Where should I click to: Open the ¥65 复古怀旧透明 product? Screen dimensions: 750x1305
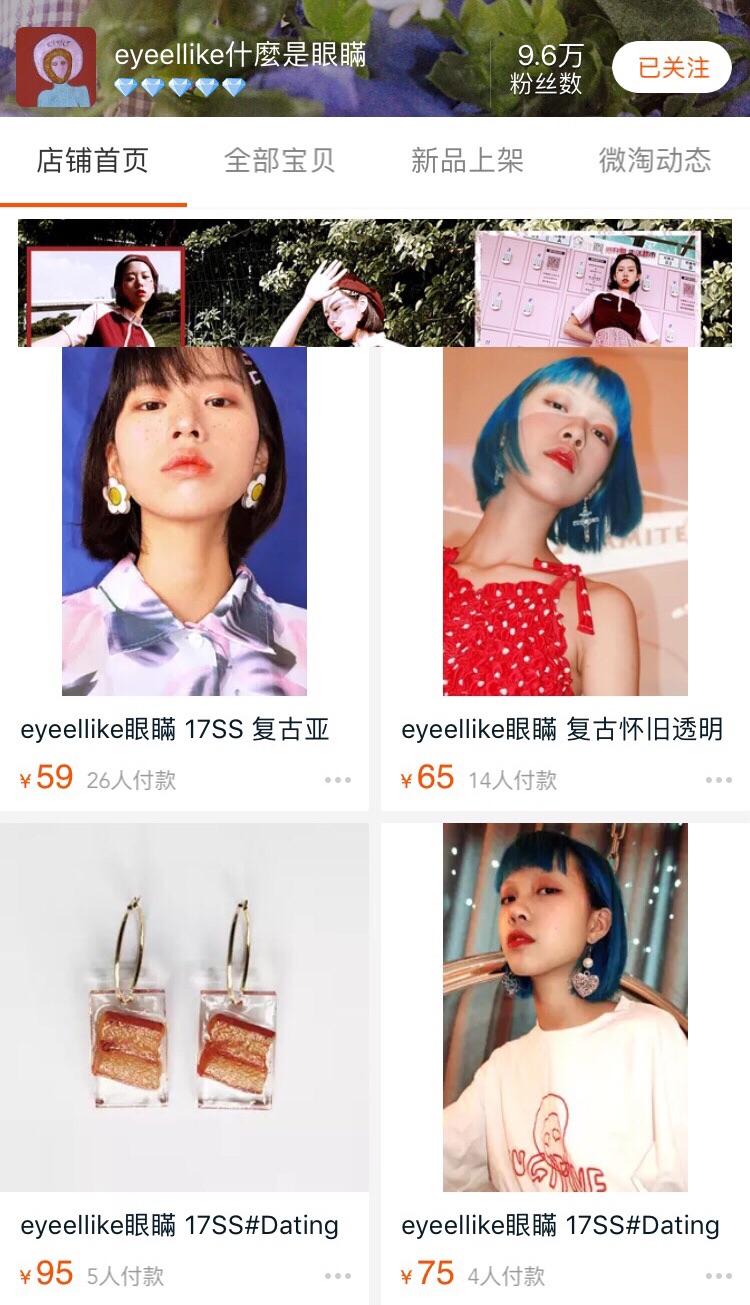pos(565,580)
